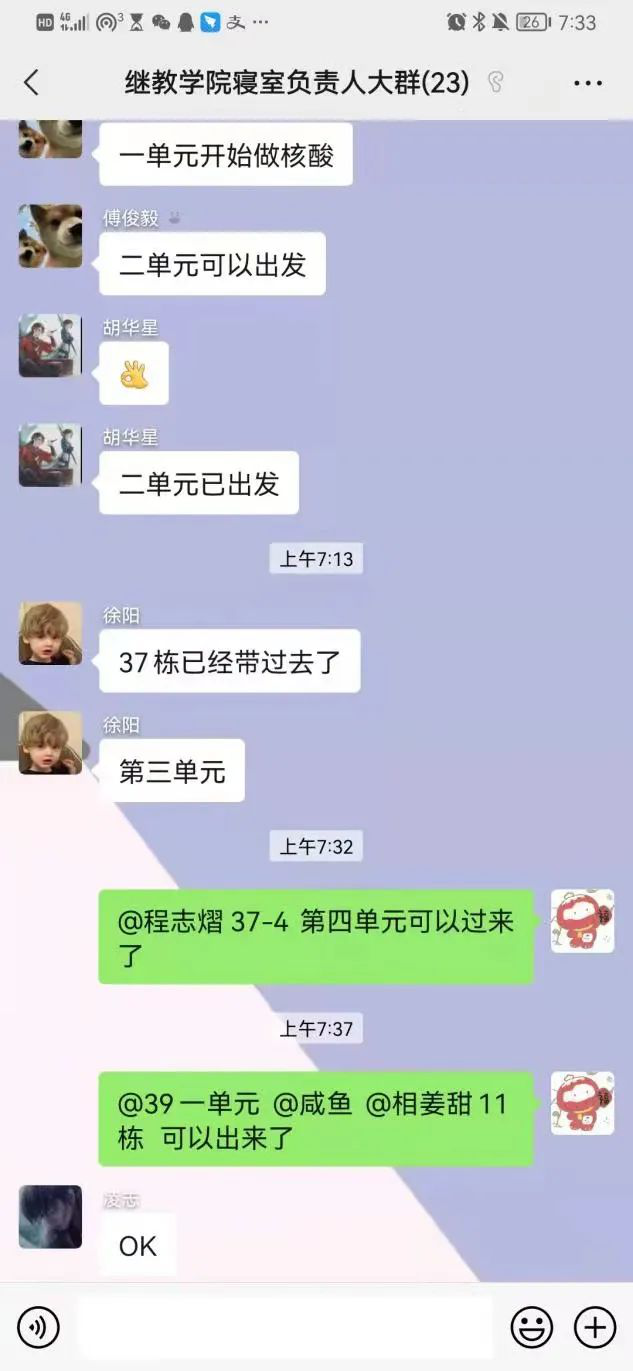Open group chat settings overflow menu
633x1371 pixels.
pos(587,83)
